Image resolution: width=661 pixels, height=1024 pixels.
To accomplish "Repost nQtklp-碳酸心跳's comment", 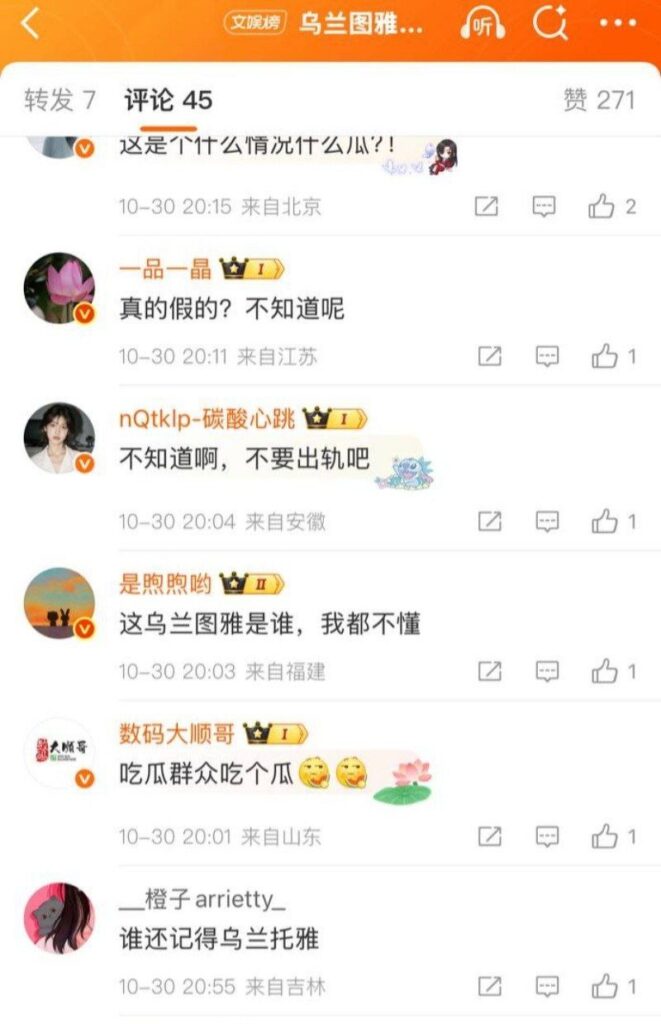I will [488, 521].
